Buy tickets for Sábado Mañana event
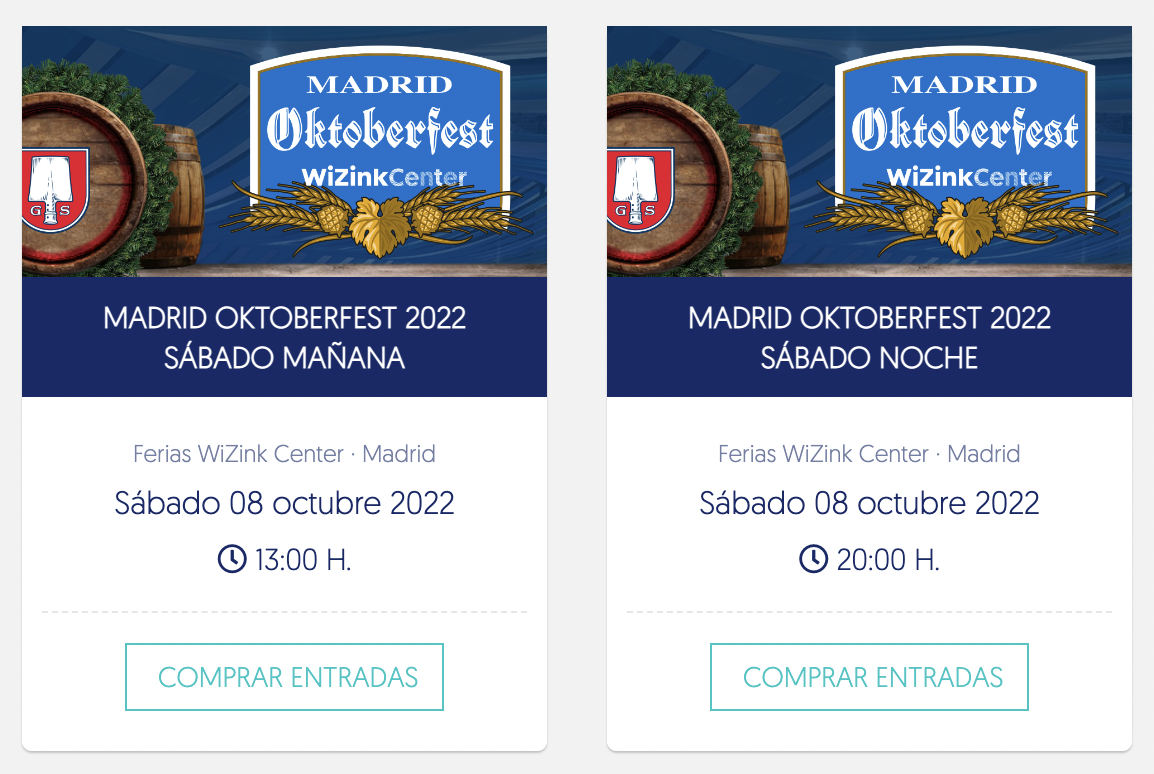 [x=284, y=677]
